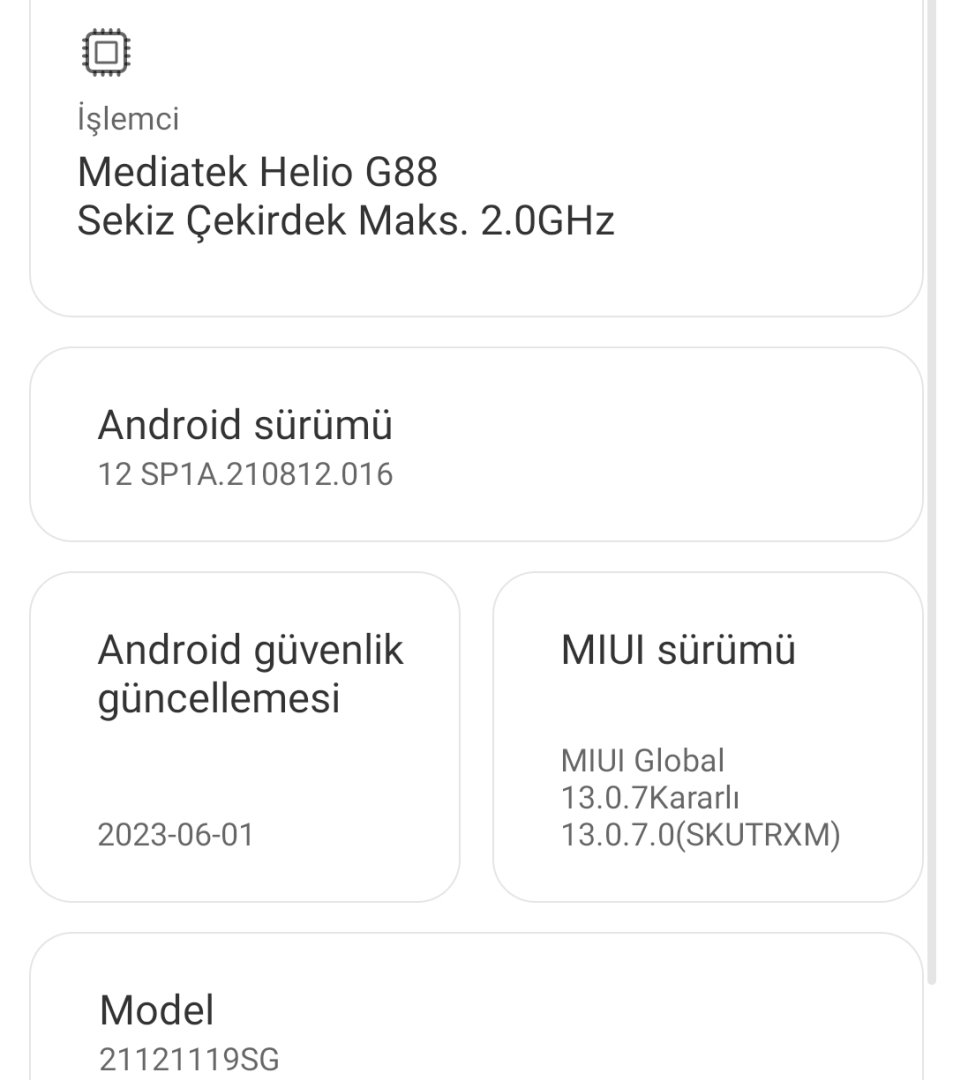
Task: Open the Android sürümü card
Action: pos(476,445)
